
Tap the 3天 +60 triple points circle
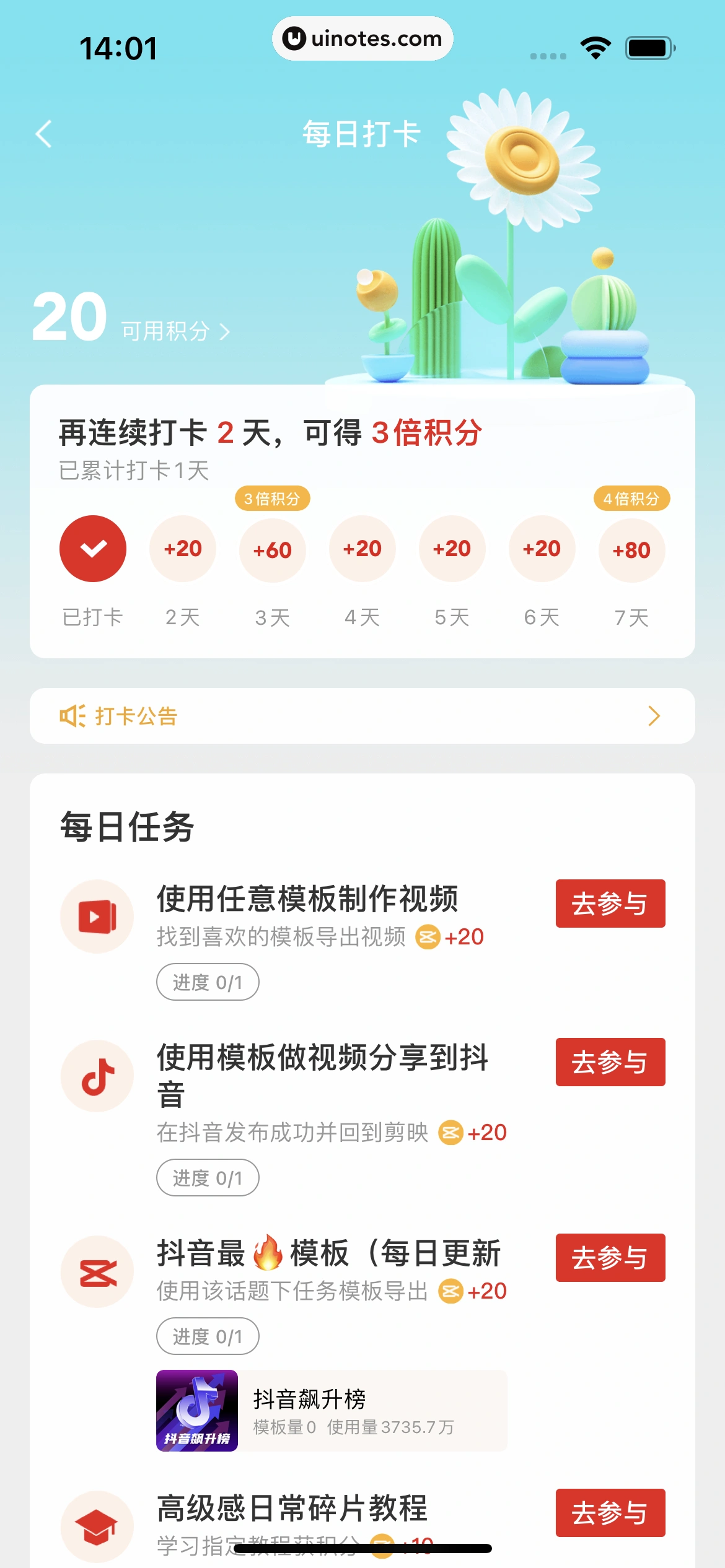272,549
